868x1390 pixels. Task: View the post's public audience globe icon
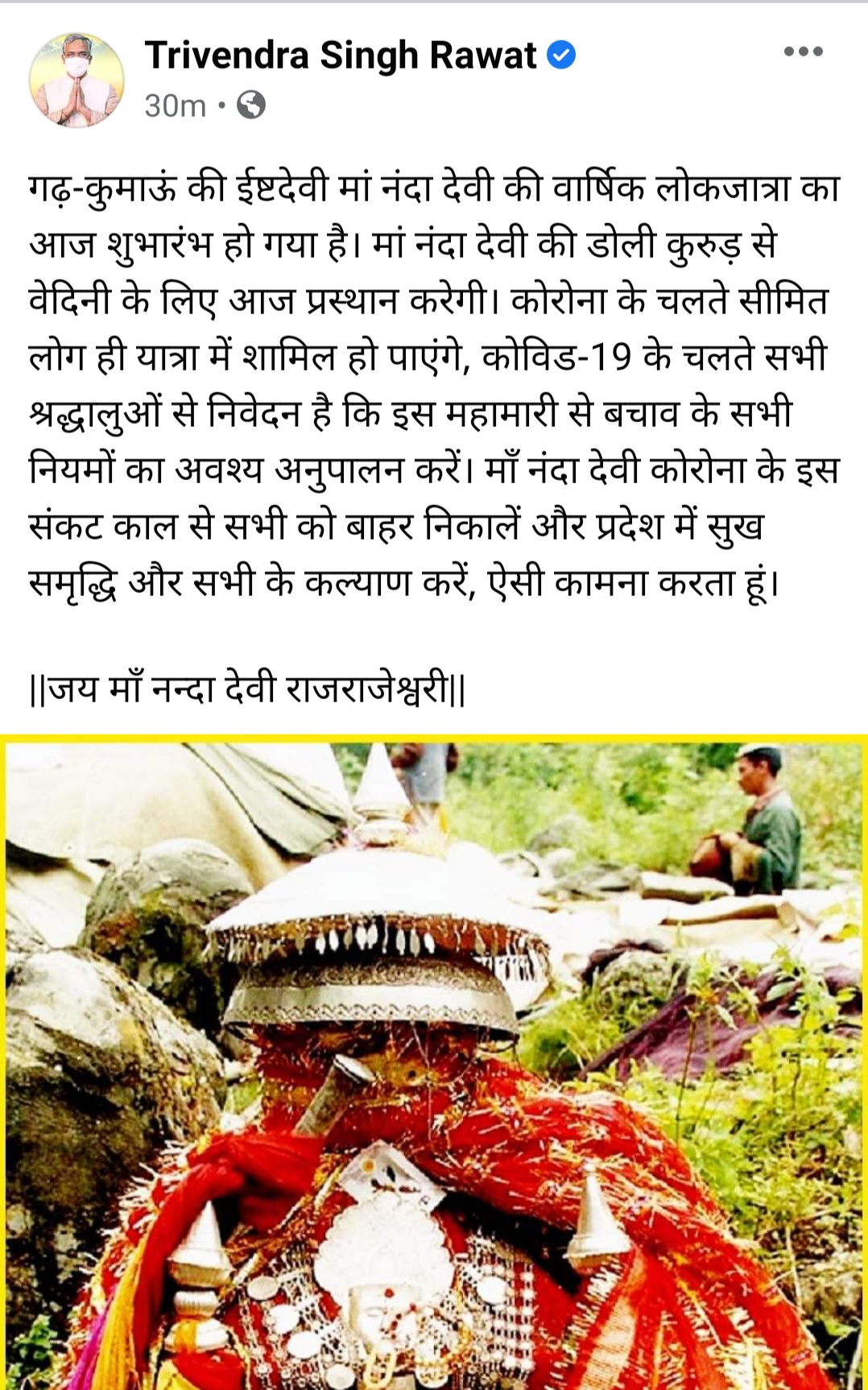[x=251, y=105]
